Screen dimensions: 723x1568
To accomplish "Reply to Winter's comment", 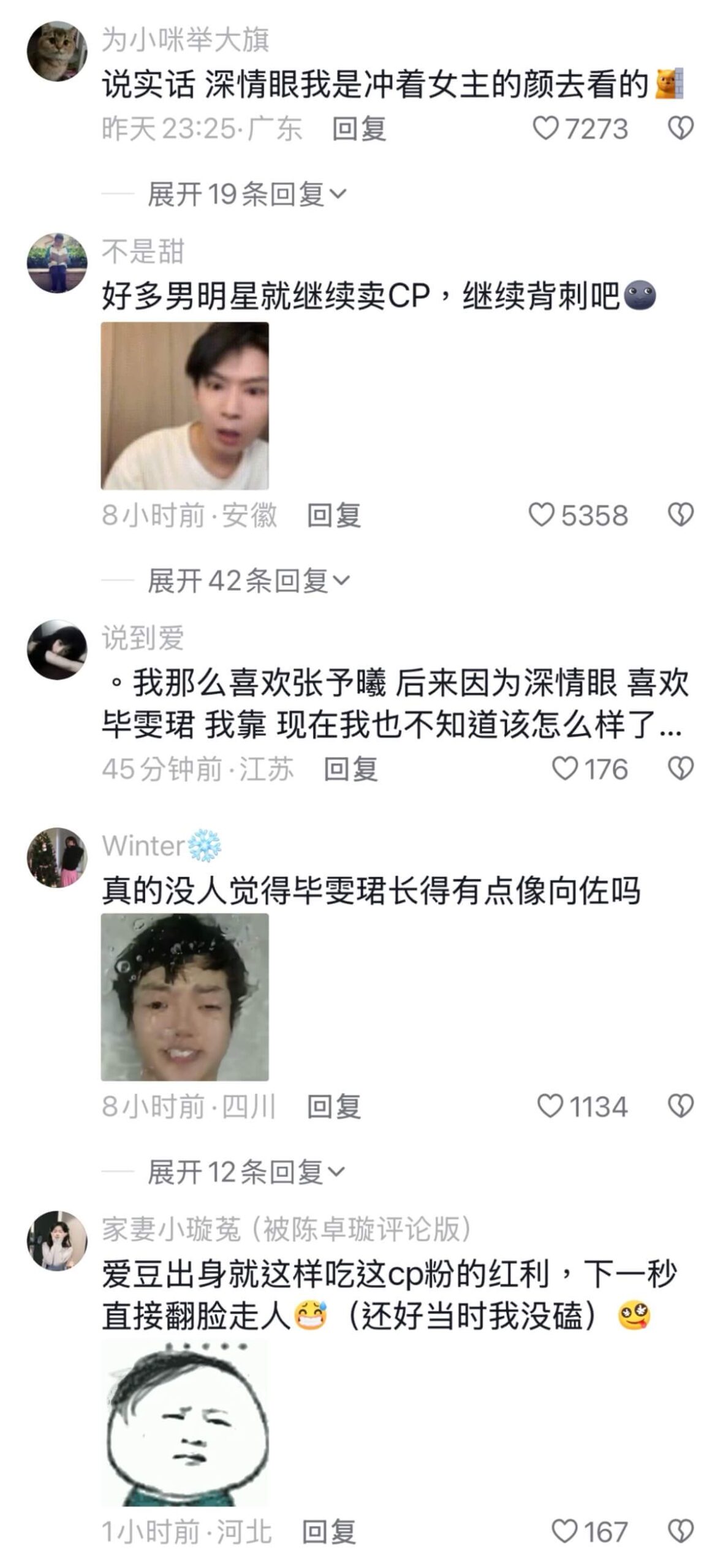I will pyautogui.click(x=334, y=1106).
